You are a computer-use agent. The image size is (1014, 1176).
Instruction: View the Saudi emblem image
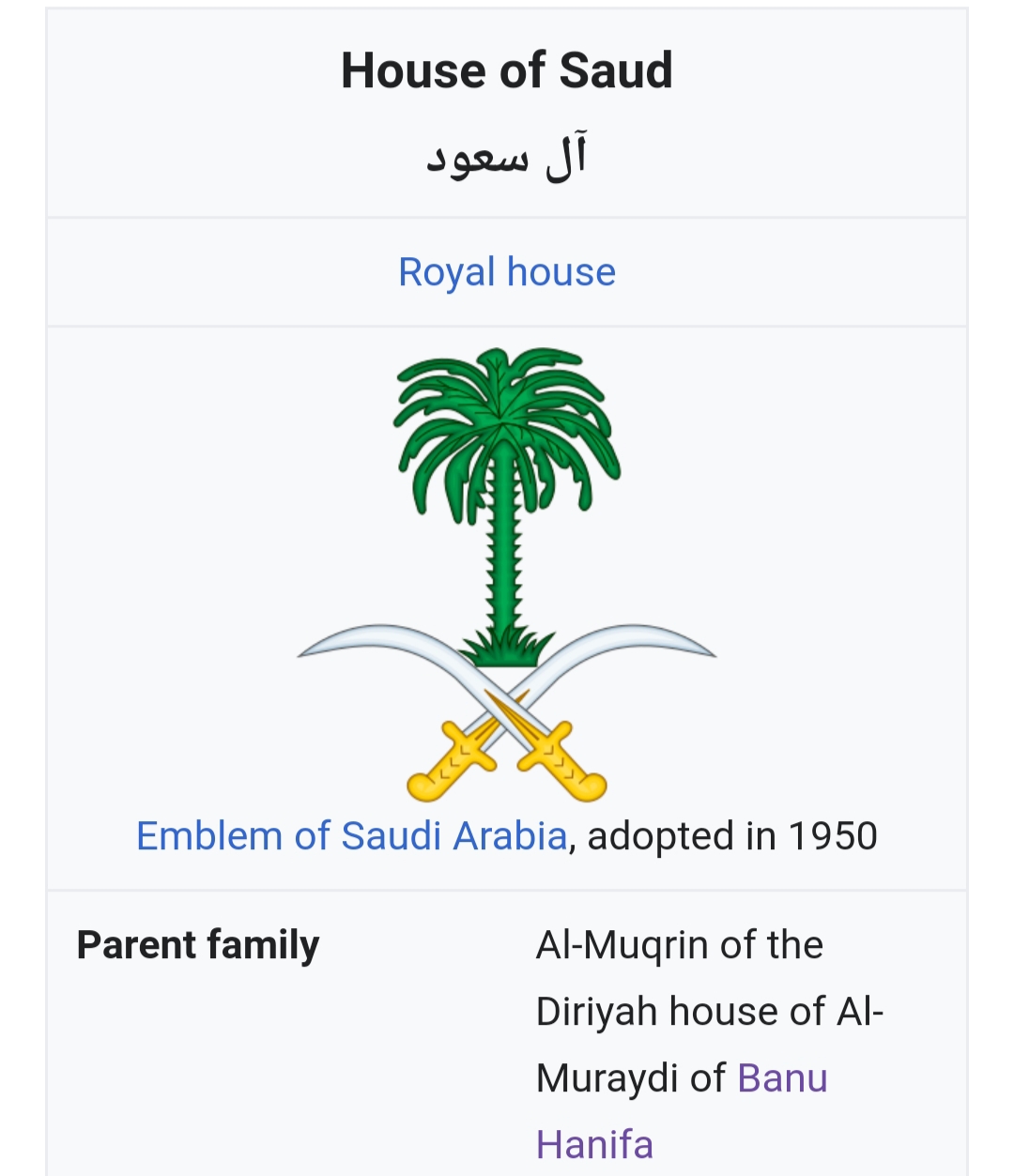[507, 574]
